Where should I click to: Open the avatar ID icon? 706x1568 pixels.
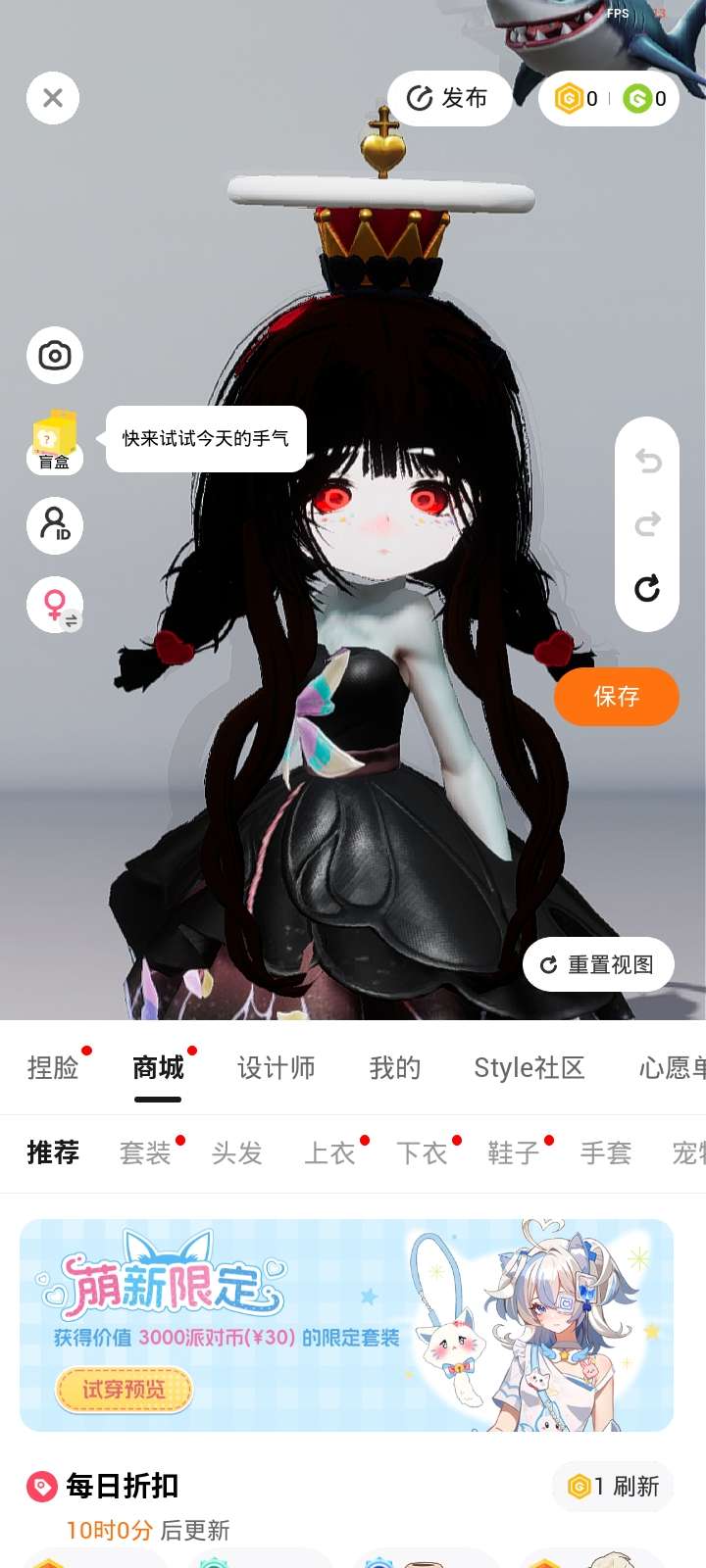[55, 525]
